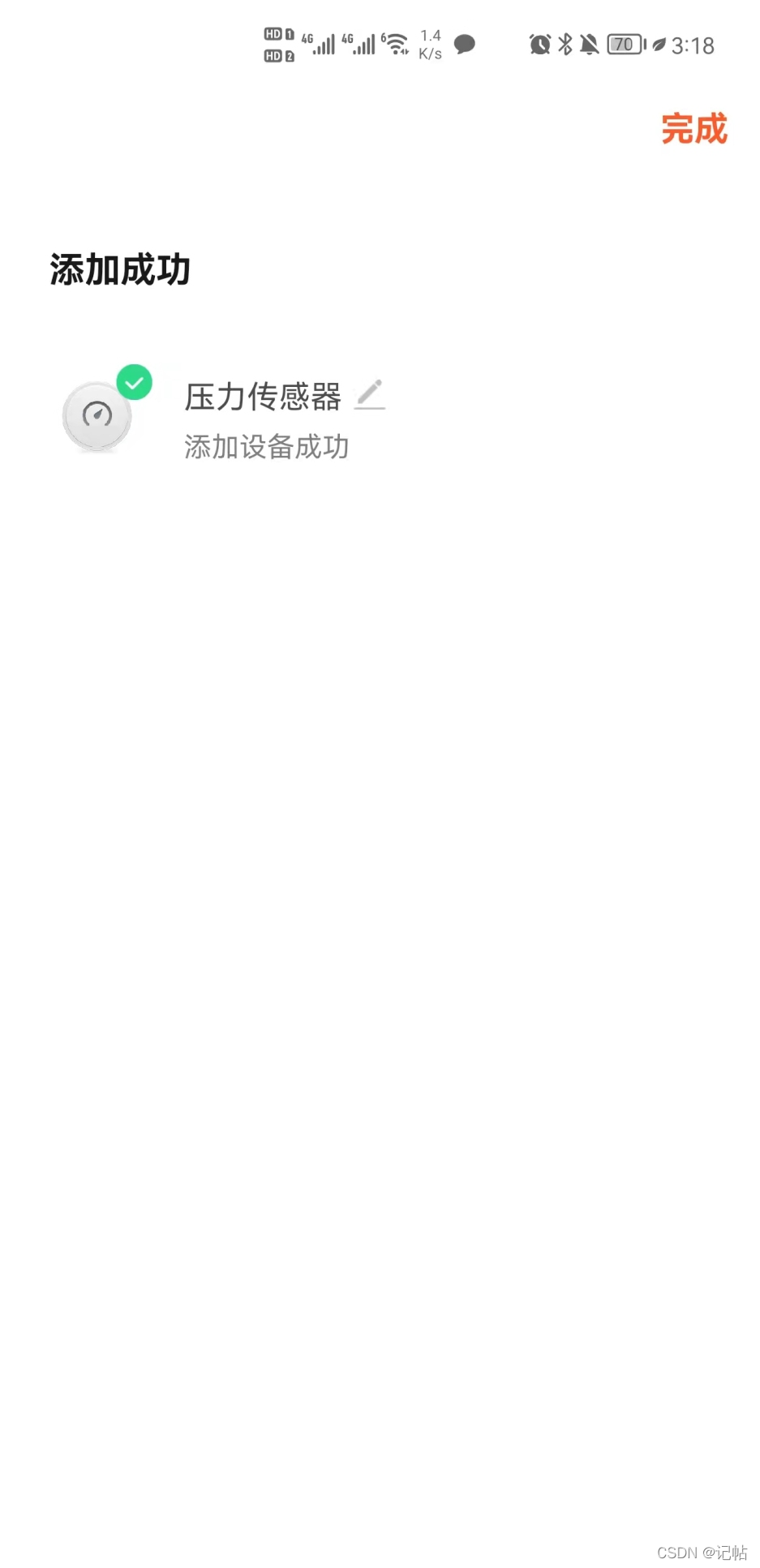Tap the green checkmark badge on the device
This screenshot has height=1568, width=760.
[135, 381]
